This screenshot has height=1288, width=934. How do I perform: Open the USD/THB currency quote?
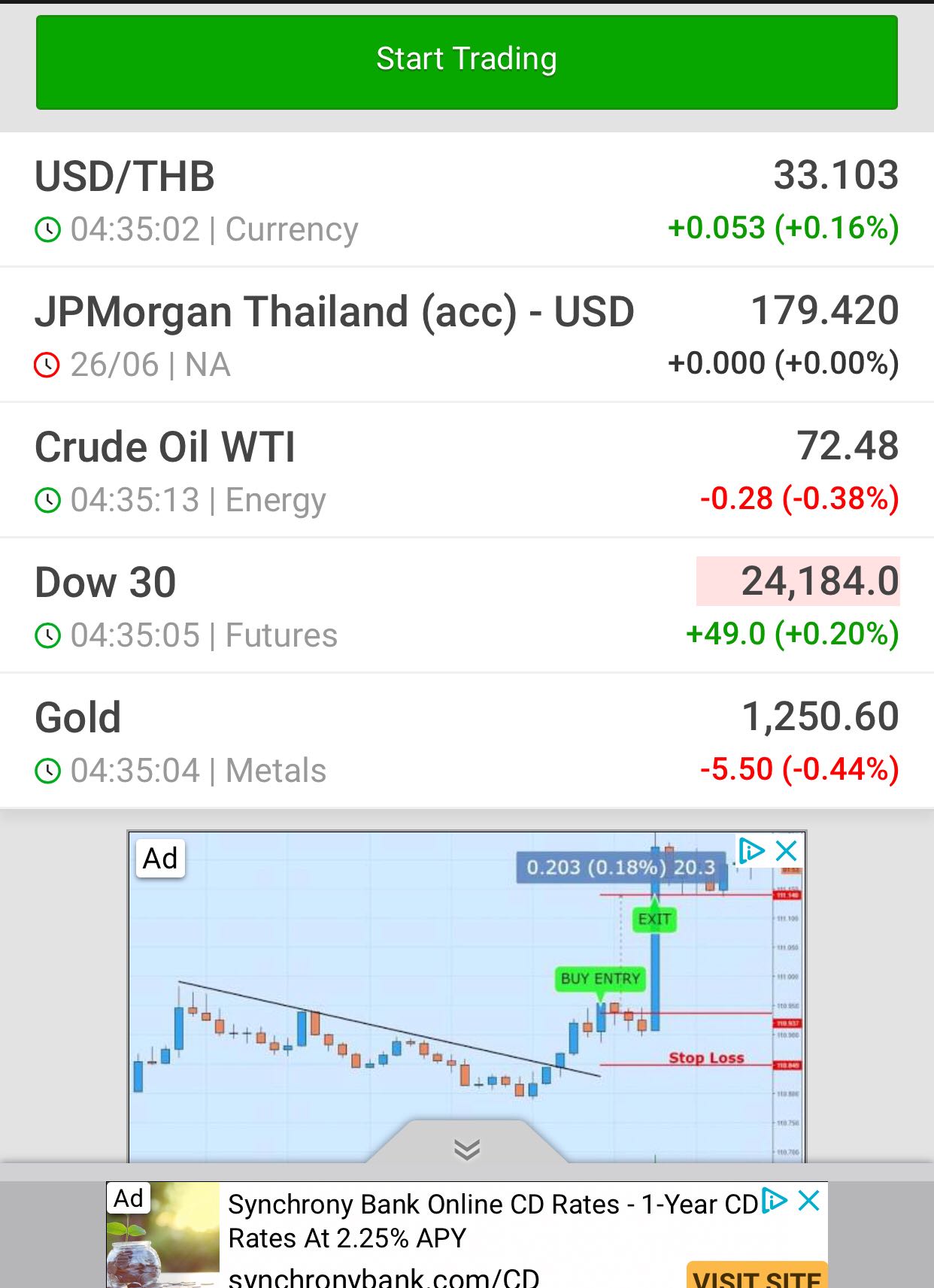(x=466, y=200)
